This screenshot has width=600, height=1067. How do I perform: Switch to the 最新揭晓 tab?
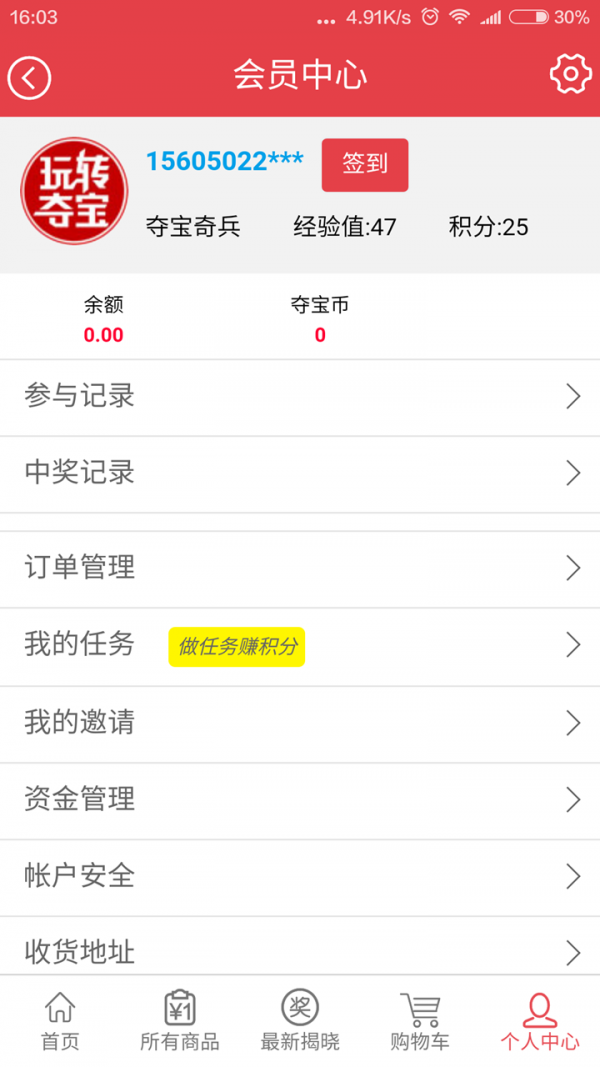point(300,1021)
